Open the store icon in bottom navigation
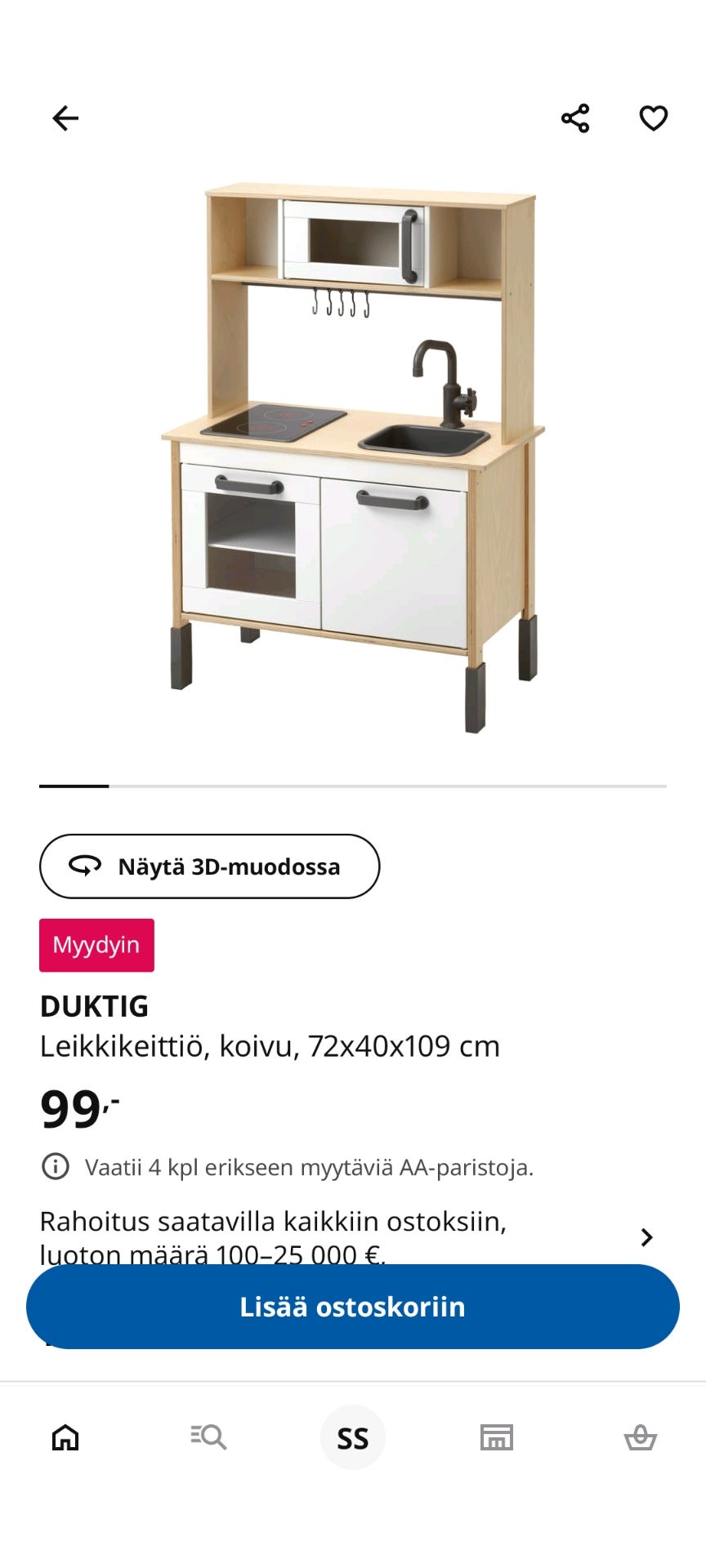This screenshot has height=1568, width=706. tap(496, 1437)
